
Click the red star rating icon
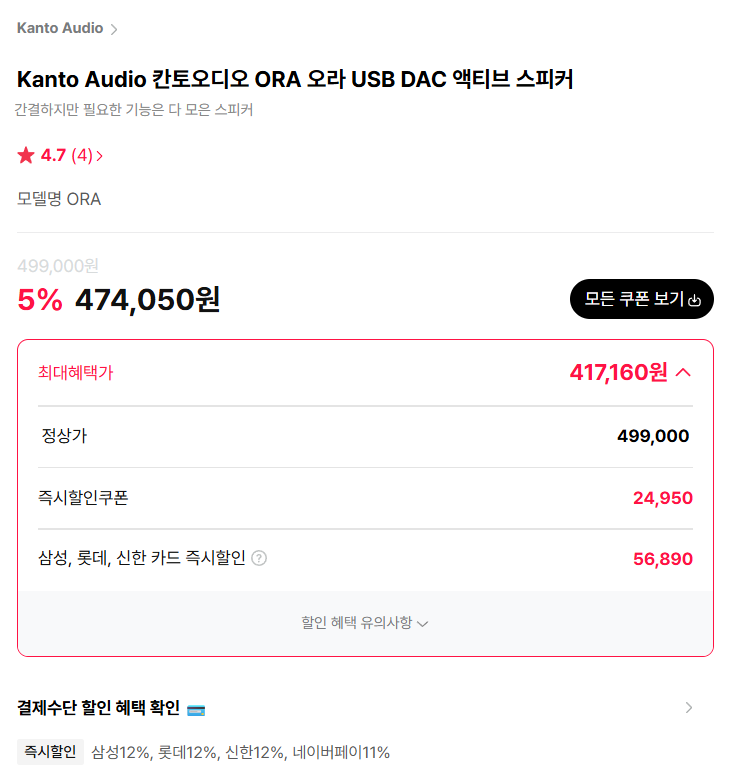tap(24, 155)
